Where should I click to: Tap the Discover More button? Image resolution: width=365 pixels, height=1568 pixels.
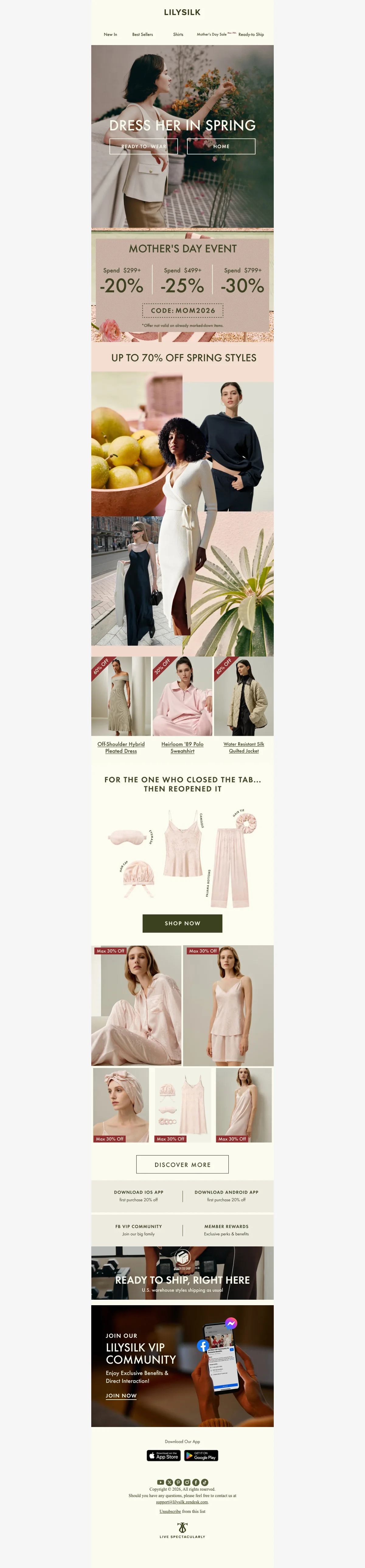tap(182, 1165)
